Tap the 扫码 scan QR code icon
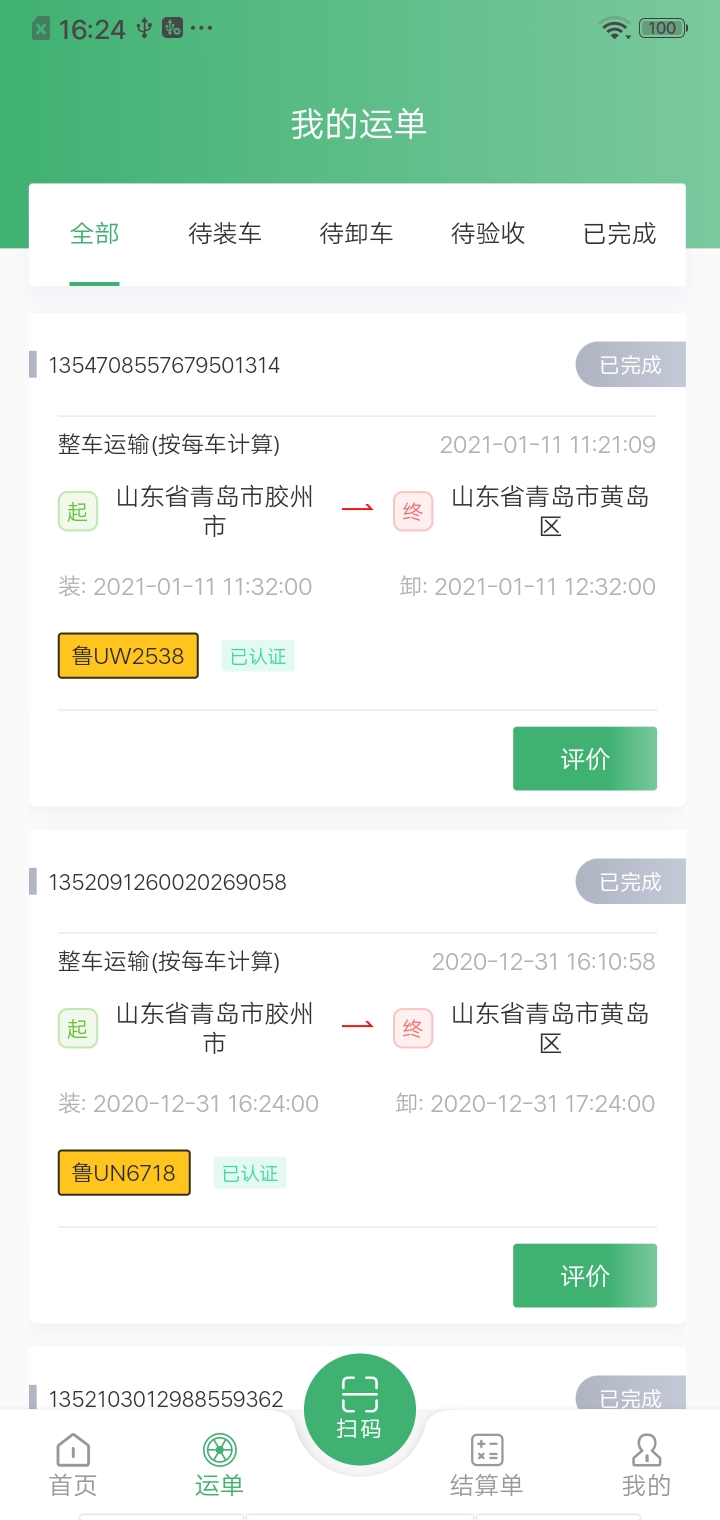This screenshot has width=720, height=1520. 359,1407
